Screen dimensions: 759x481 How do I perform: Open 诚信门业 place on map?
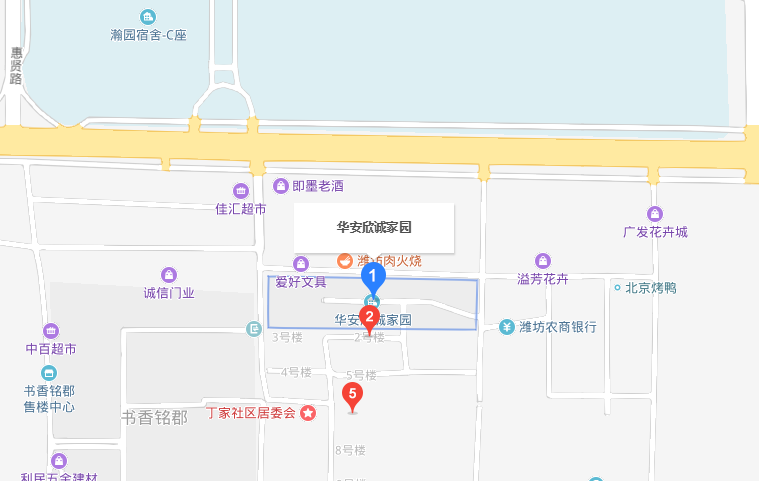click(169, 274)
